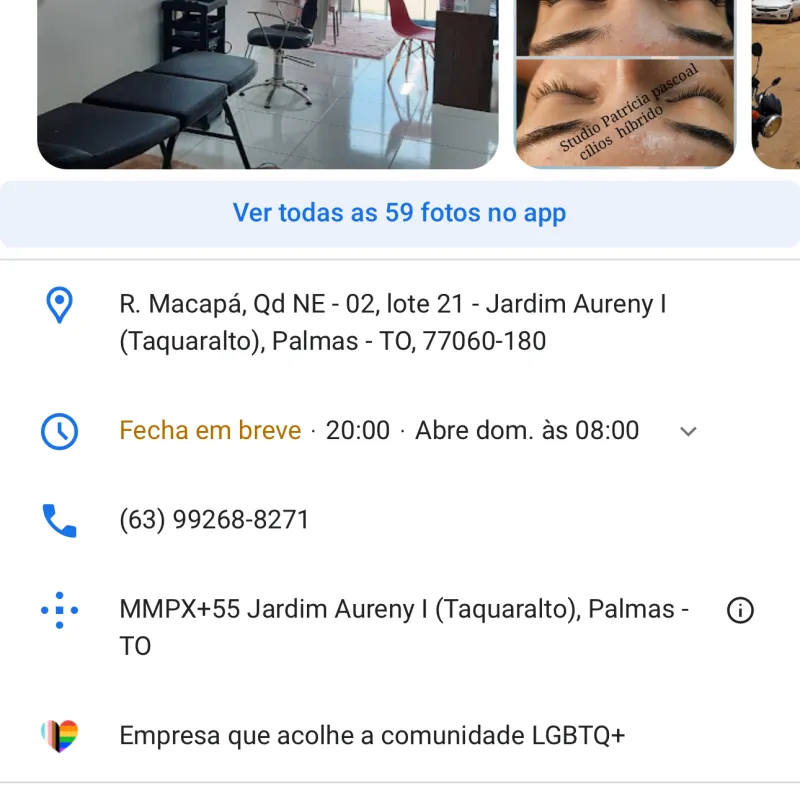Open the Studio Patricia Pascoal eyebrow photo
This screenshot has width=800, height=800.
[625, 85]
